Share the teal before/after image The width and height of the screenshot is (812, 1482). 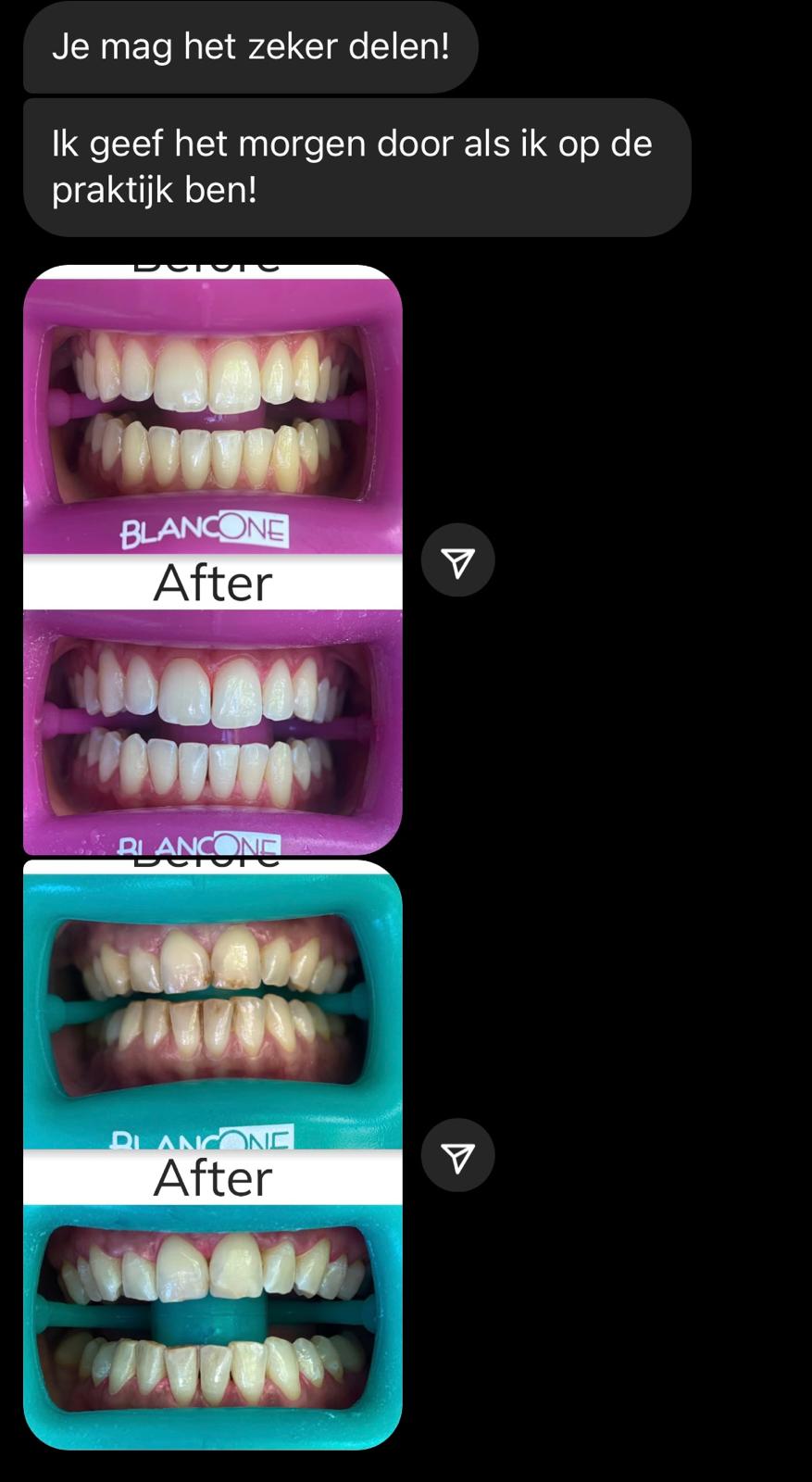(457, 1155)
